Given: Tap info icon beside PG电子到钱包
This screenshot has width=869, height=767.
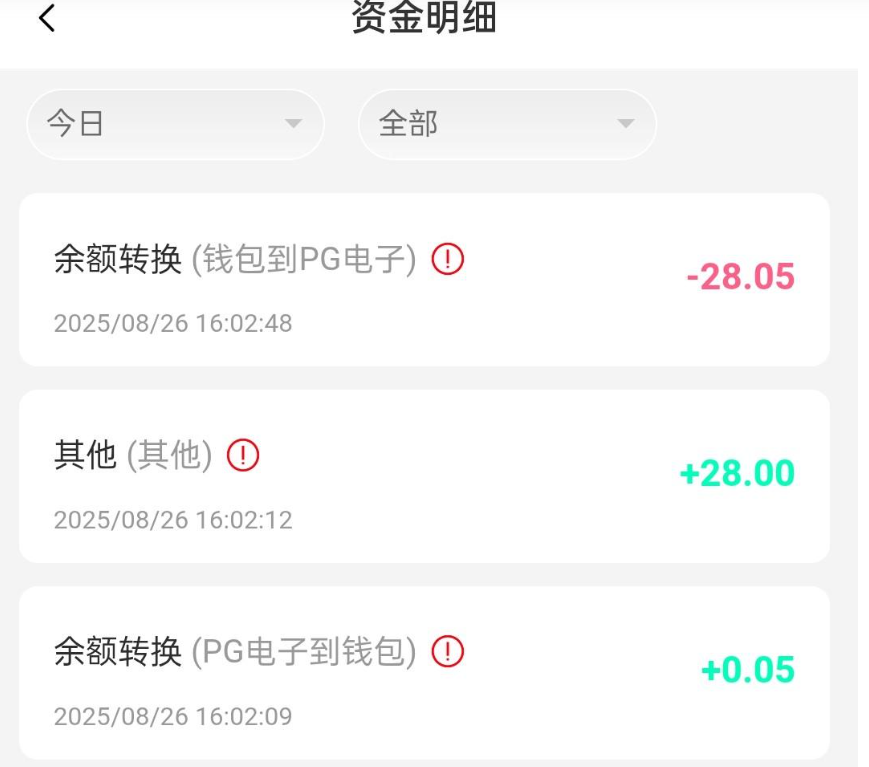Looking at the screenshot, I should (x=448, y=652).
